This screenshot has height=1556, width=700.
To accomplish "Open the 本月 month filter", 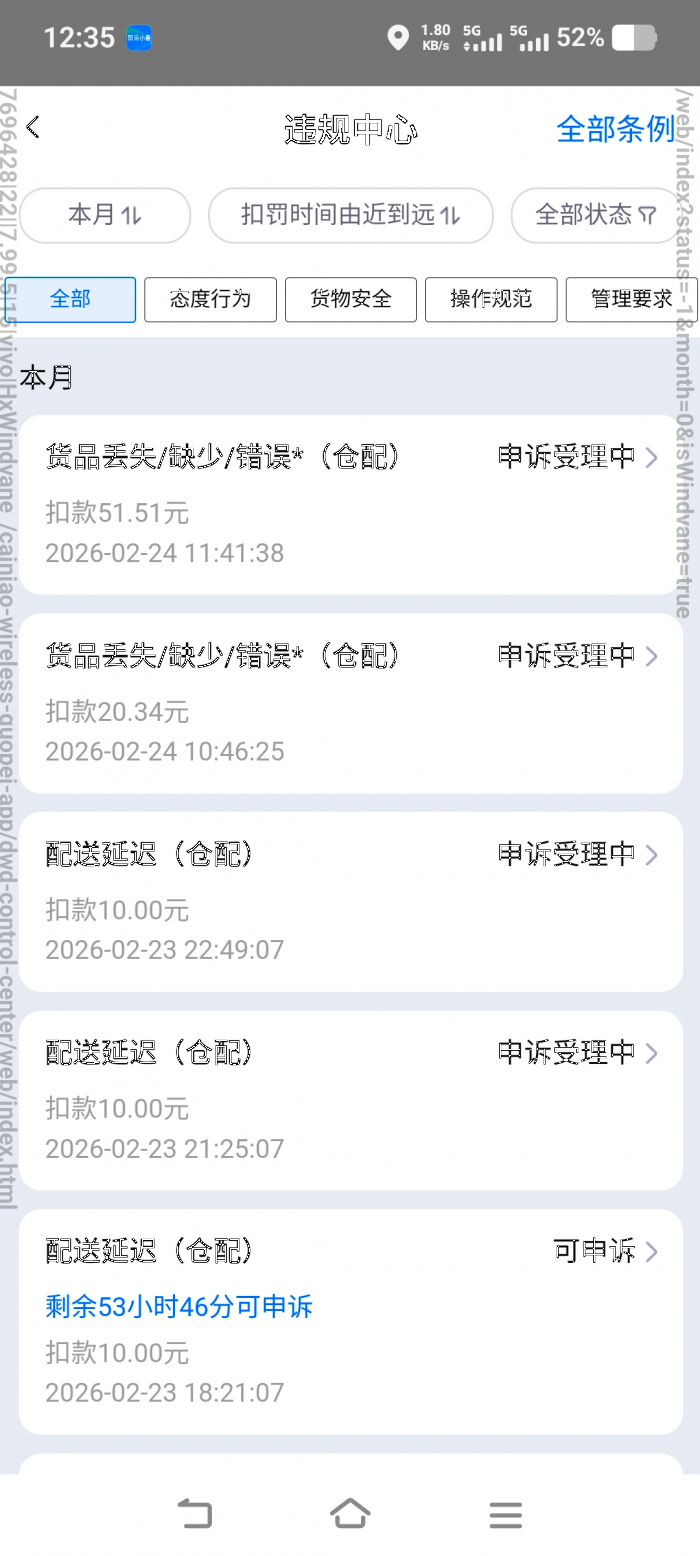I will (105, 215).
